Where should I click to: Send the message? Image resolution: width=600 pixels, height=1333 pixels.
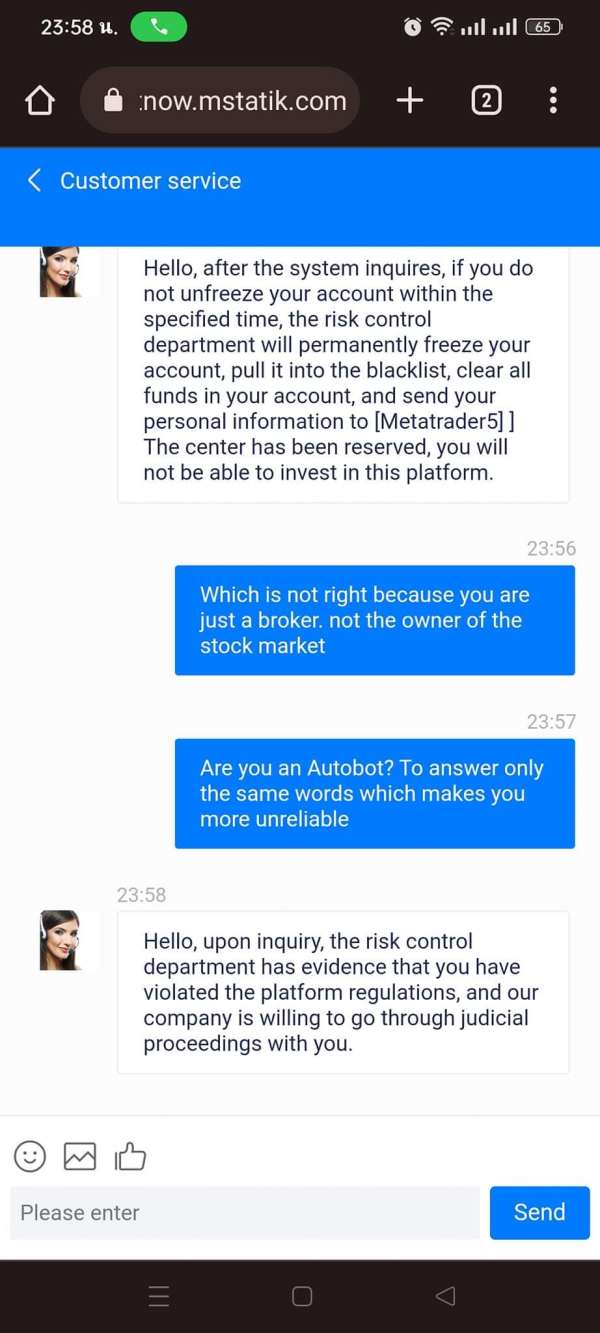540,1213
